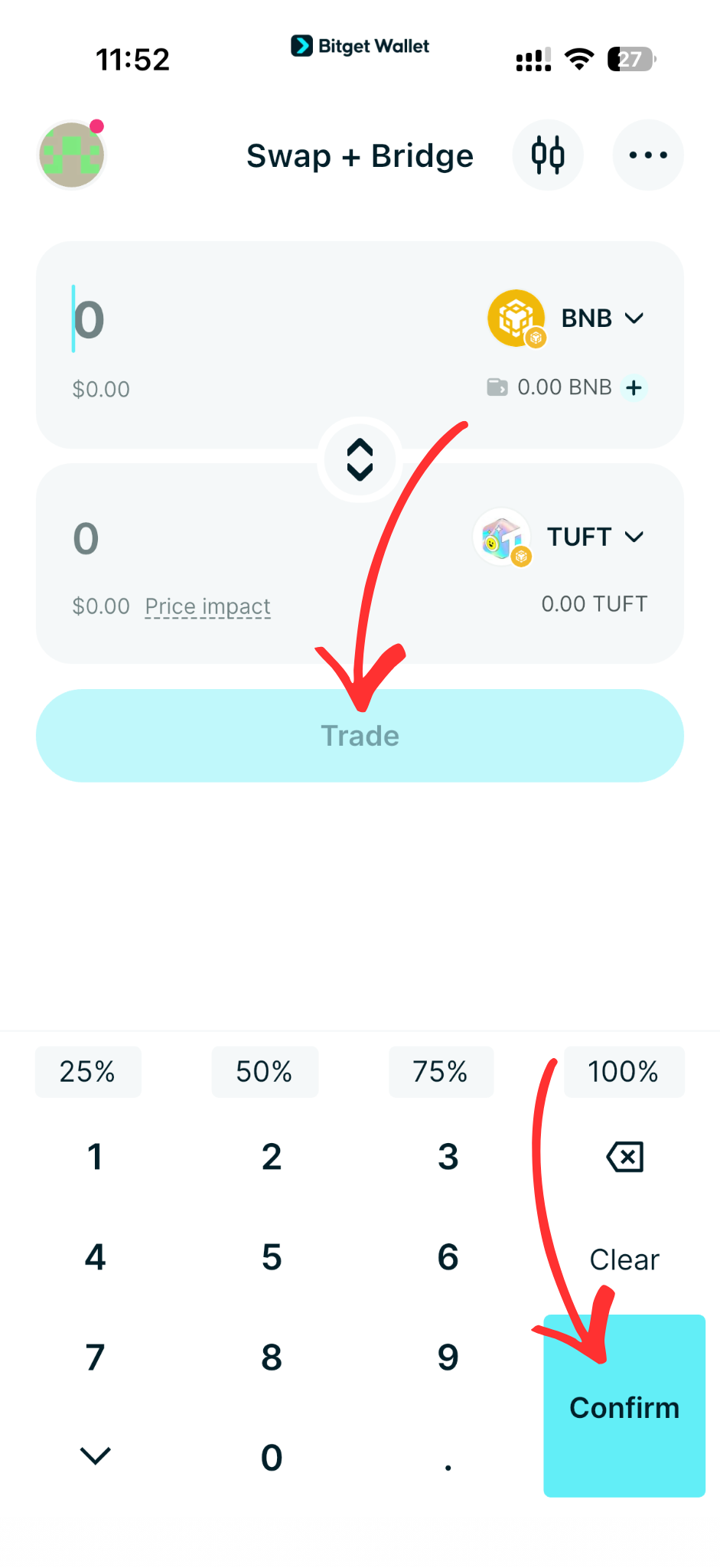Open the more options ellipsis menu
The image size is (720, 1568).
coord(648,155)
